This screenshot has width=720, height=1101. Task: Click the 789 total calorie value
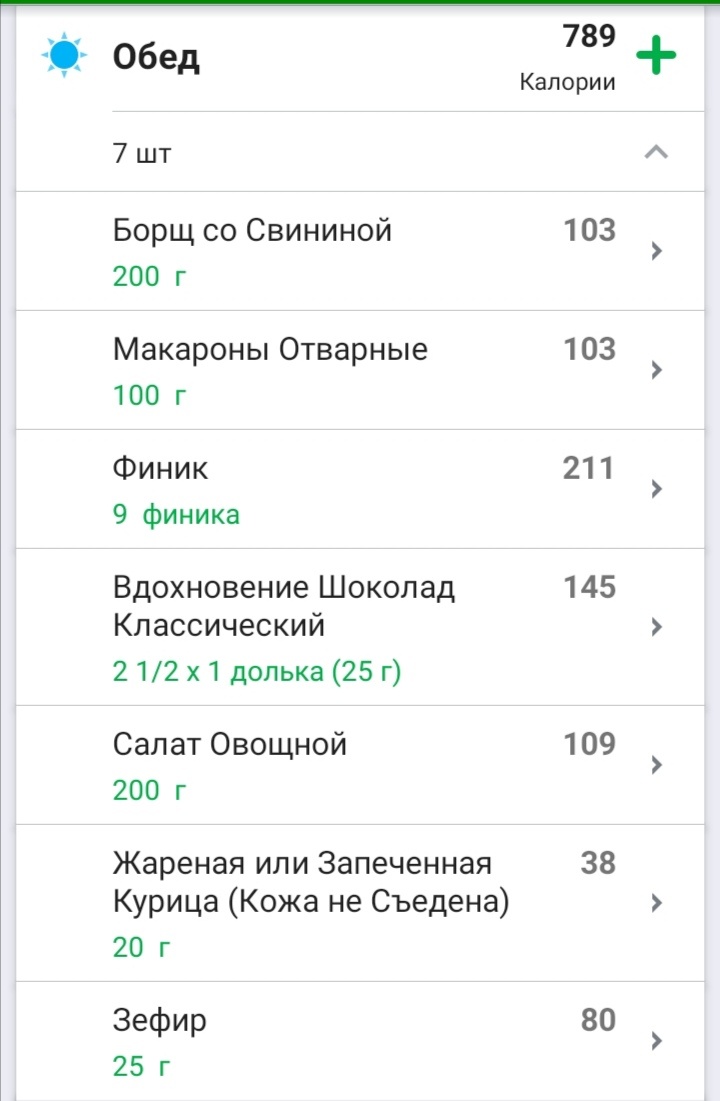[589, 37]
